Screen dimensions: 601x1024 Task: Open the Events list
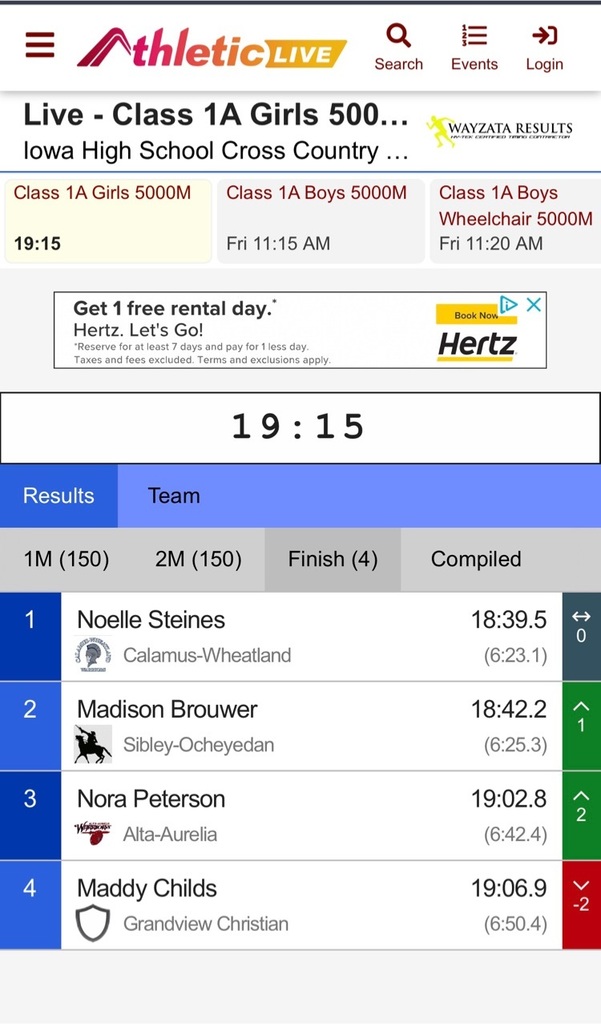[x=474, y=47]
